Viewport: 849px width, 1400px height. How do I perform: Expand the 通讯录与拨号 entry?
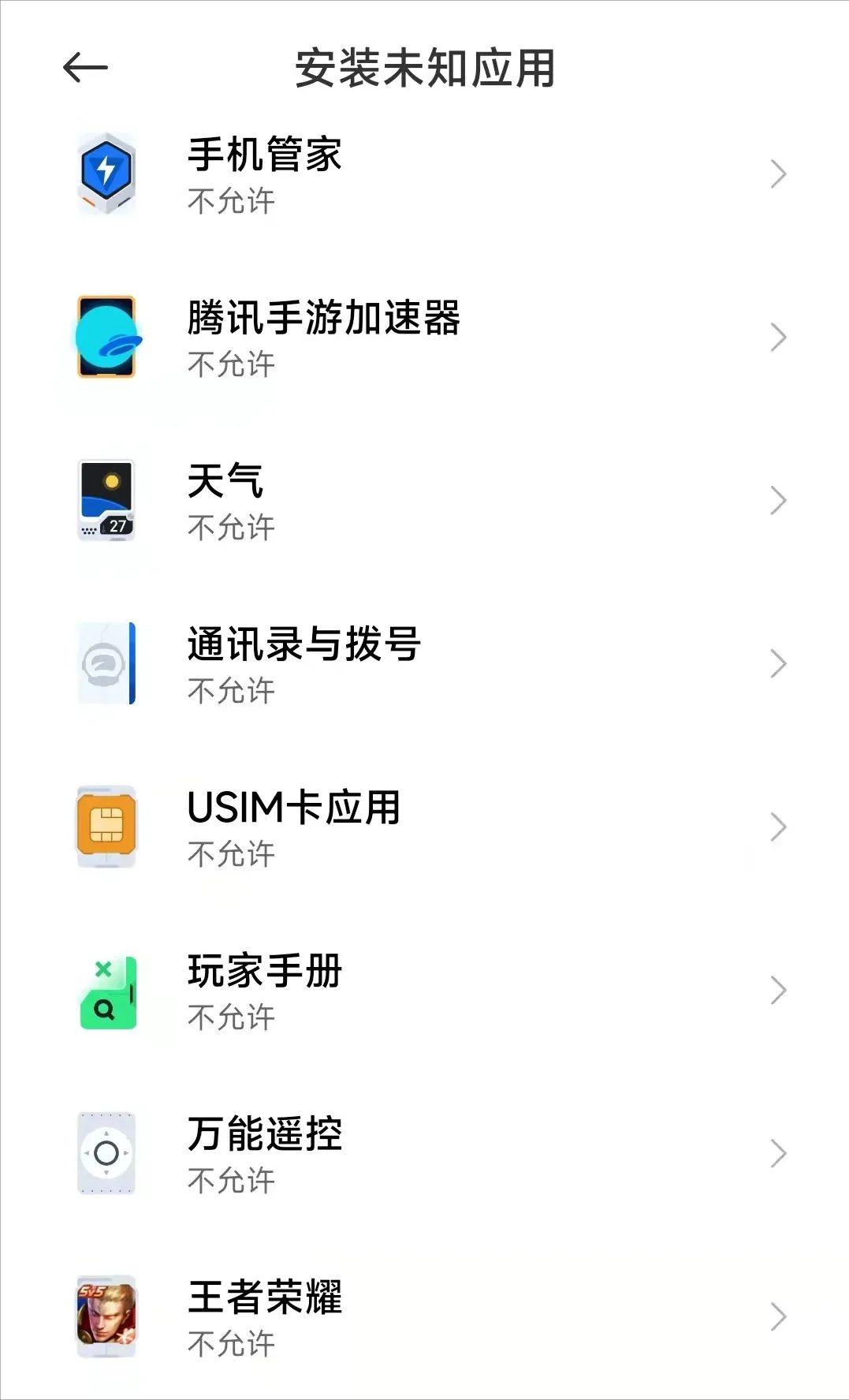776,665
